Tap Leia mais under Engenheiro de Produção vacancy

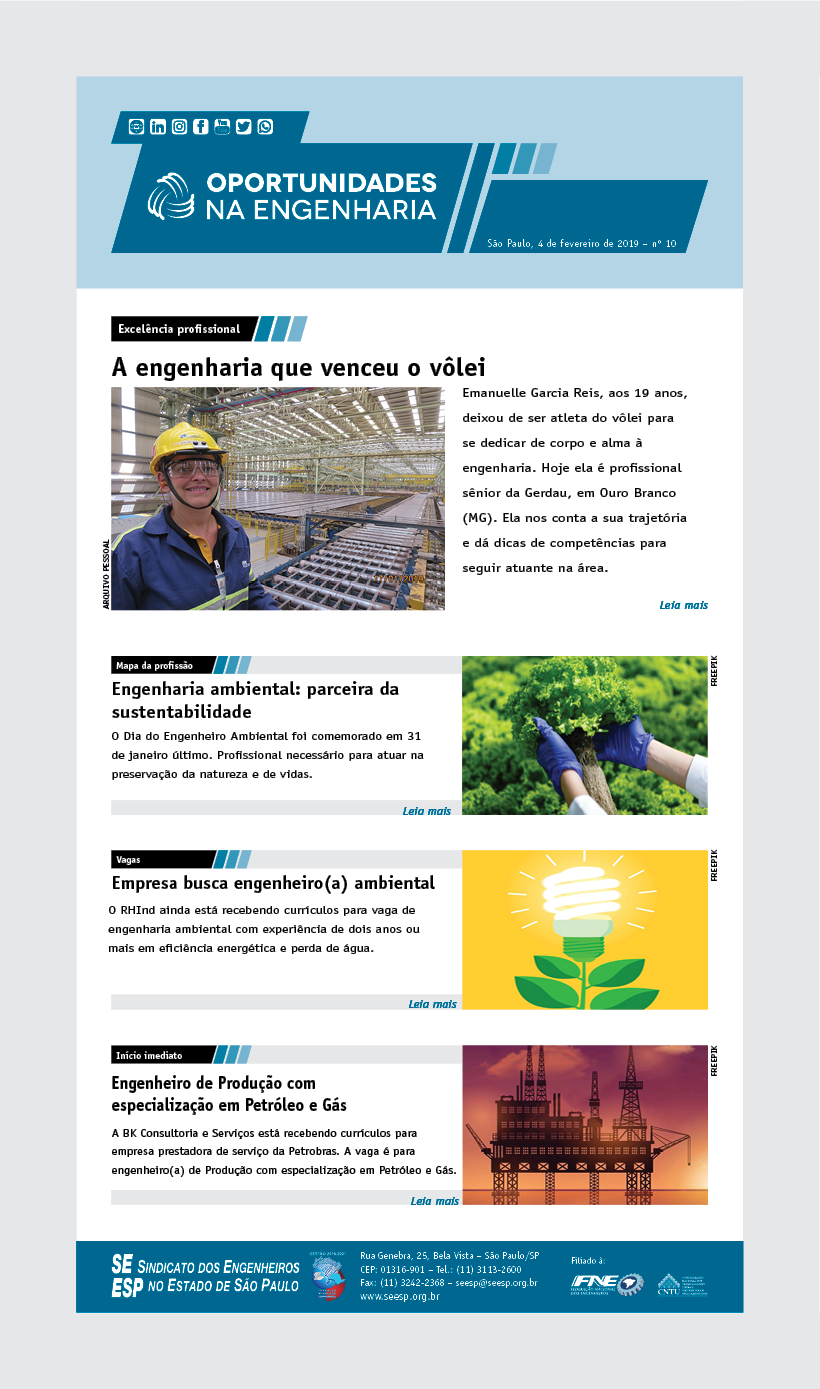434,1201
